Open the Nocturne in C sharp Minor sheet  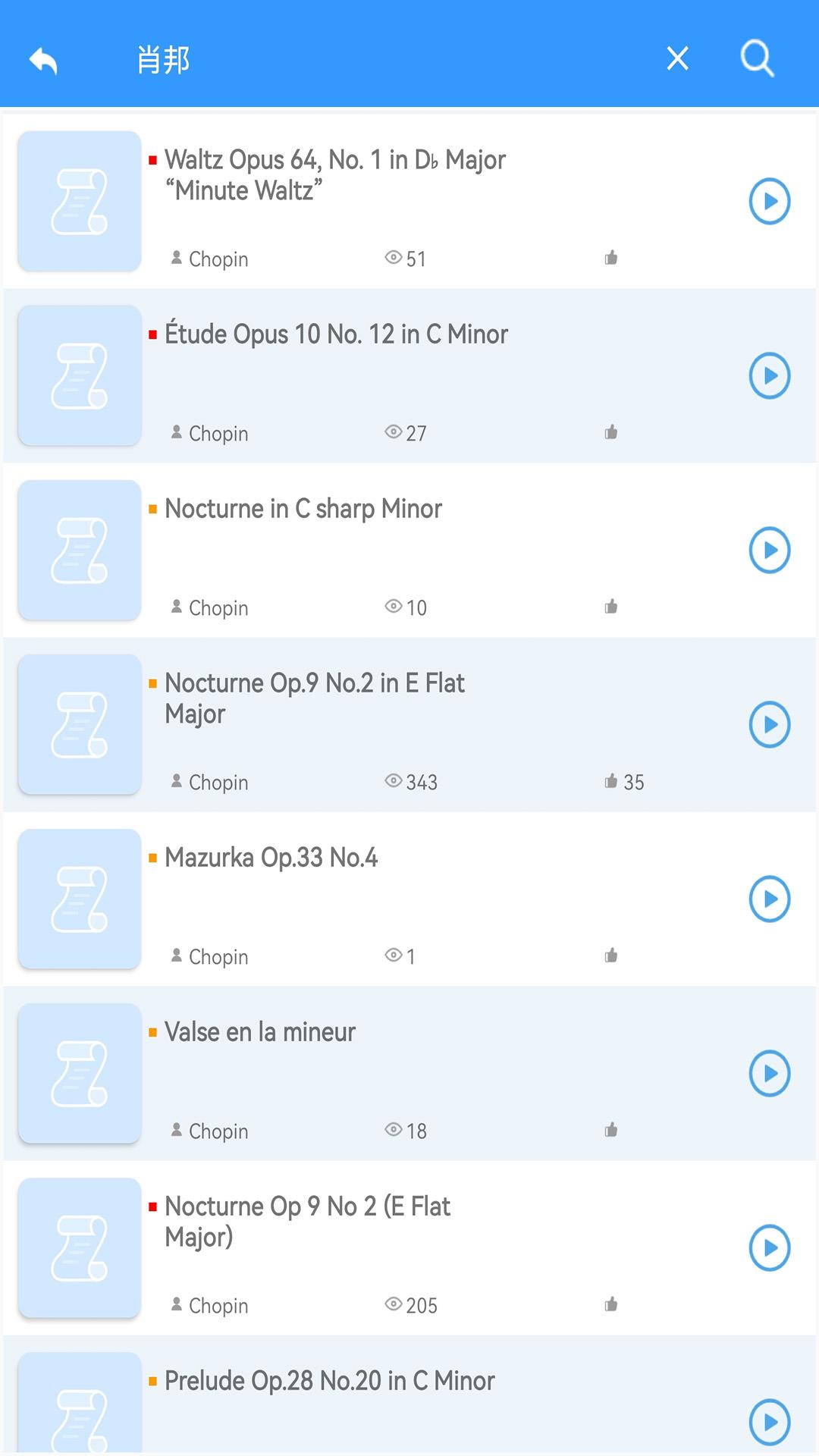[x=303, y=509]
